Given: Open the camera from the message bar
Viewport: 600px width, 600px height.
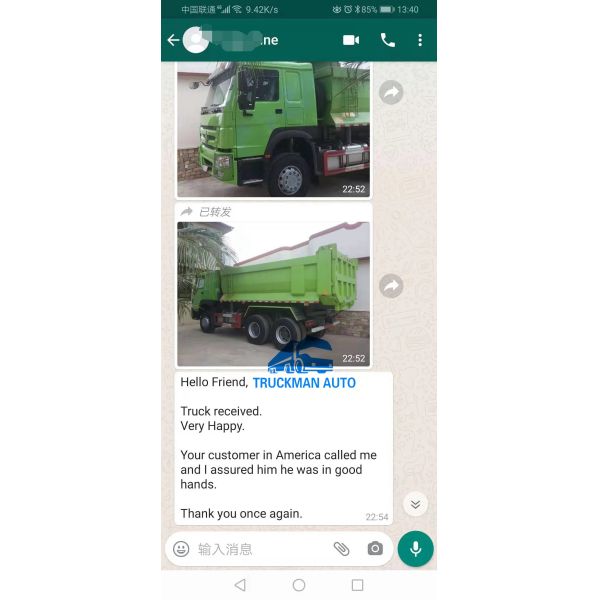Looking at the screenshot, I should (x=375, y=549).
